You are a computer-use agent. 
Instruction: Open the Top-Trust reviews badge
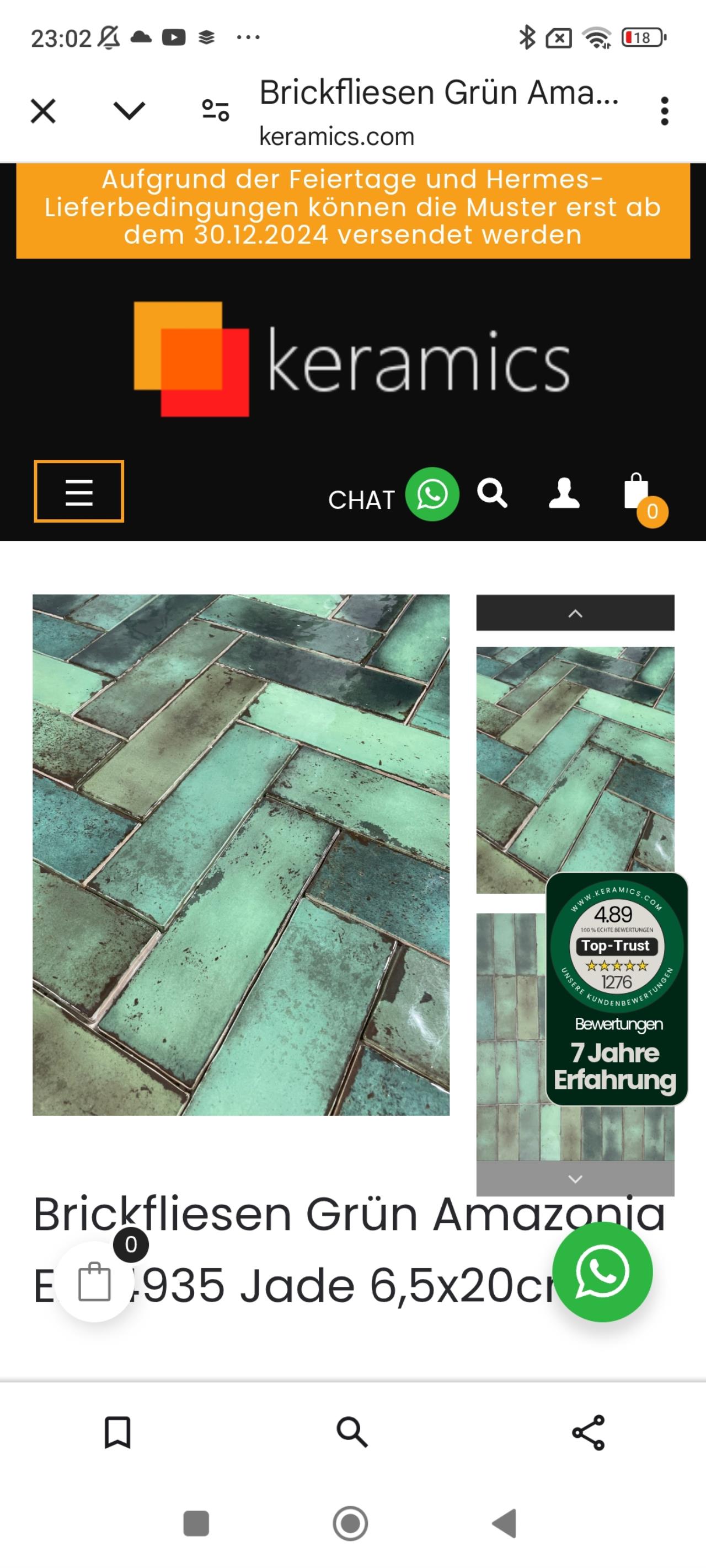(617, 988)
